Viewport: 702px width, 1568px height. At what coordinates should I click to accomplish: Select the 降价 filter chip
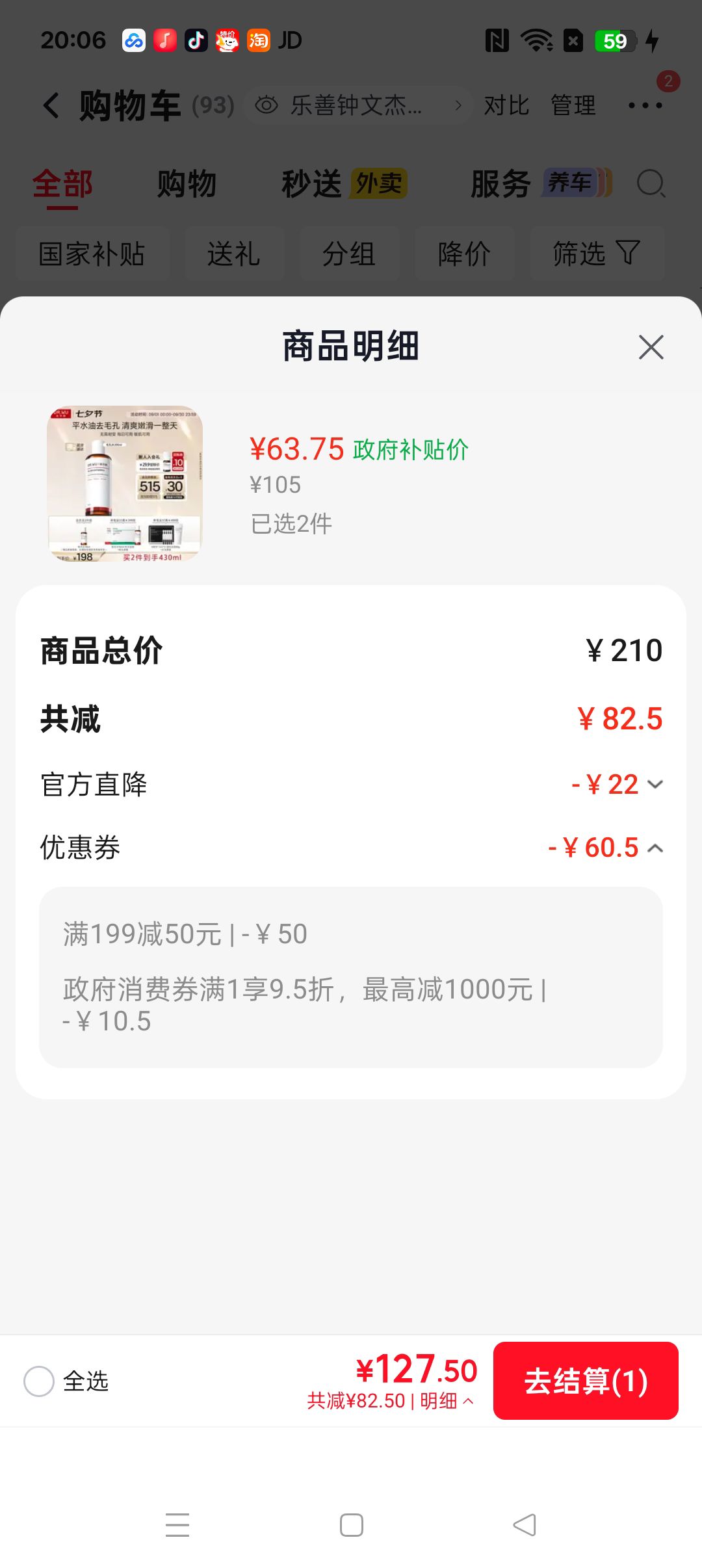[x=464, y=254]
